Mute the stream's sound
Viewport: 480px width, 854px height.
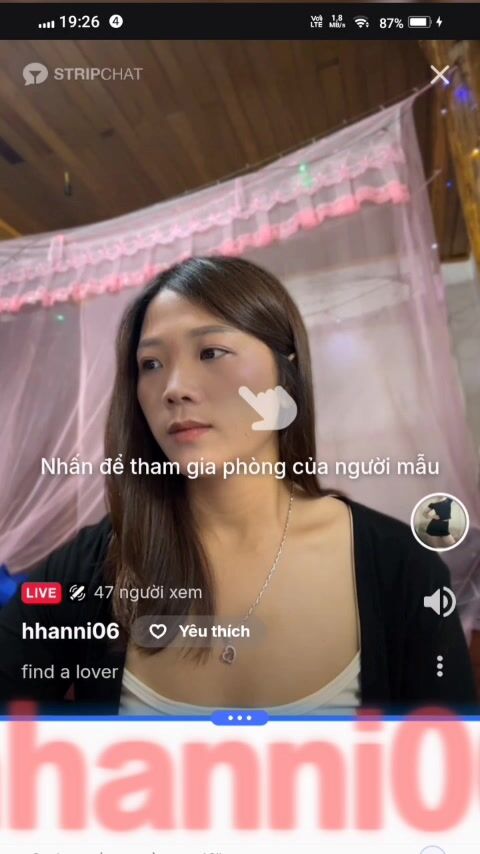439,602
